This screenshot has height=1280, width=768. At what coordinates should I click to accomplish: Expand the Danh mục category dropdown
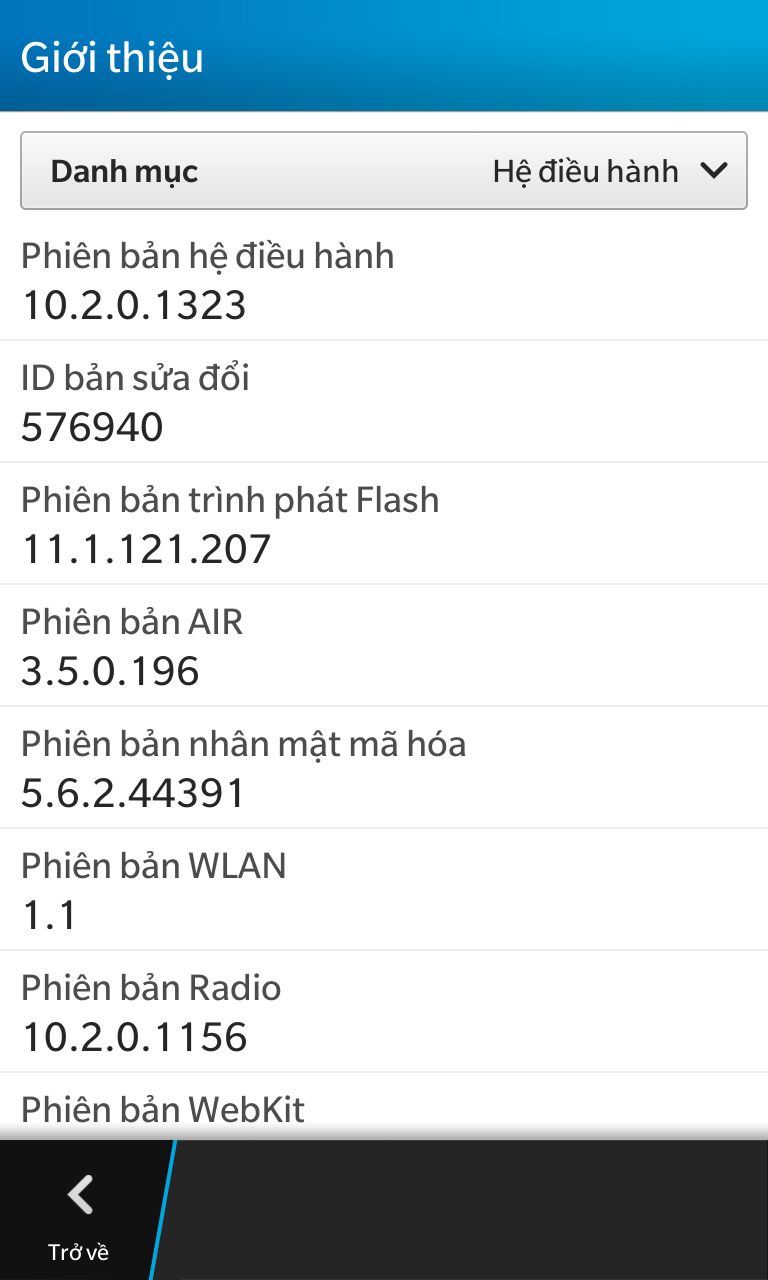(384, 171)
